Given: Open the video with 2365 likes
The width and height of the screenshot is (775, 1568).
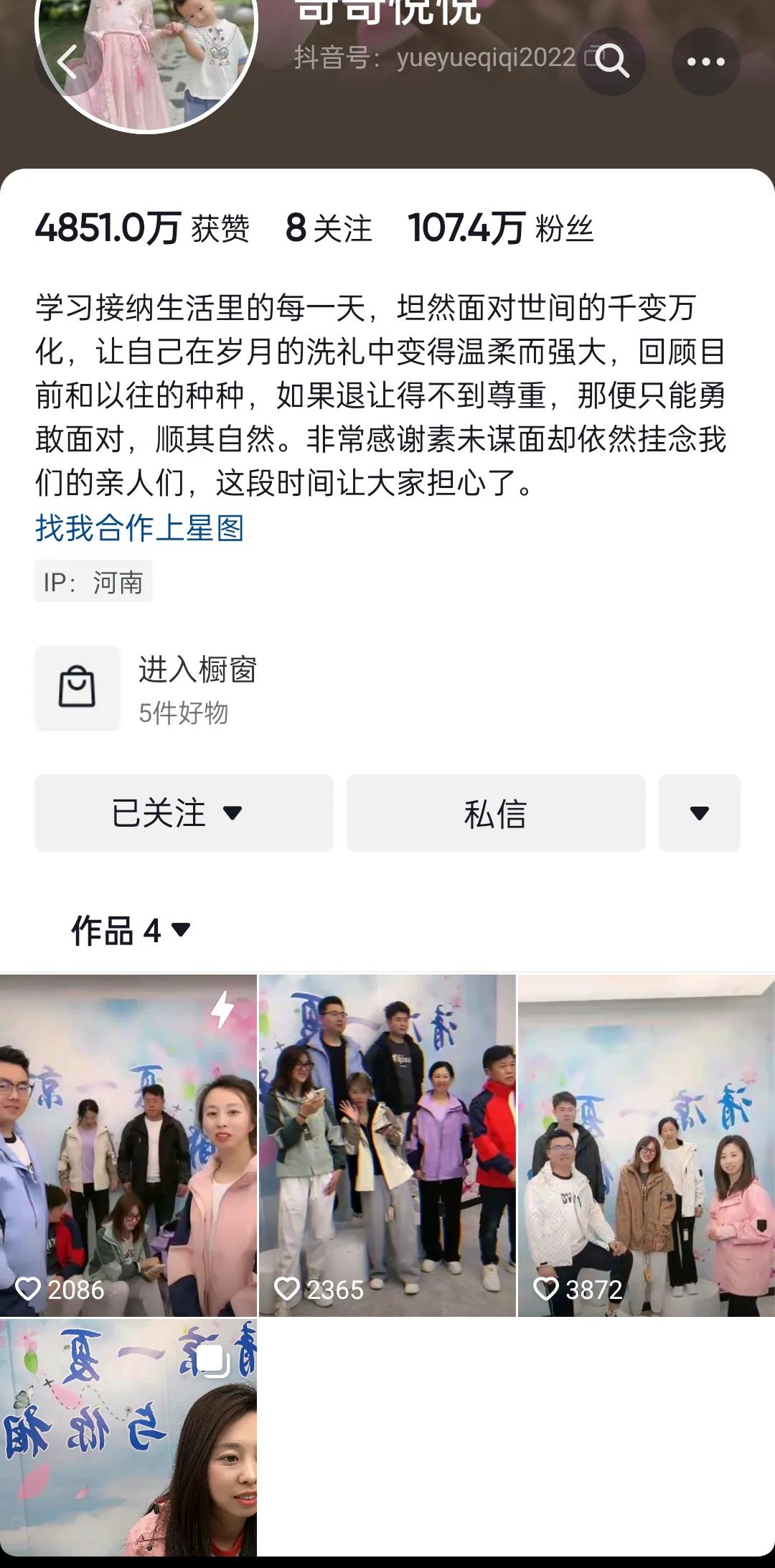Looking at the screenshot, I should point(387,1145).
